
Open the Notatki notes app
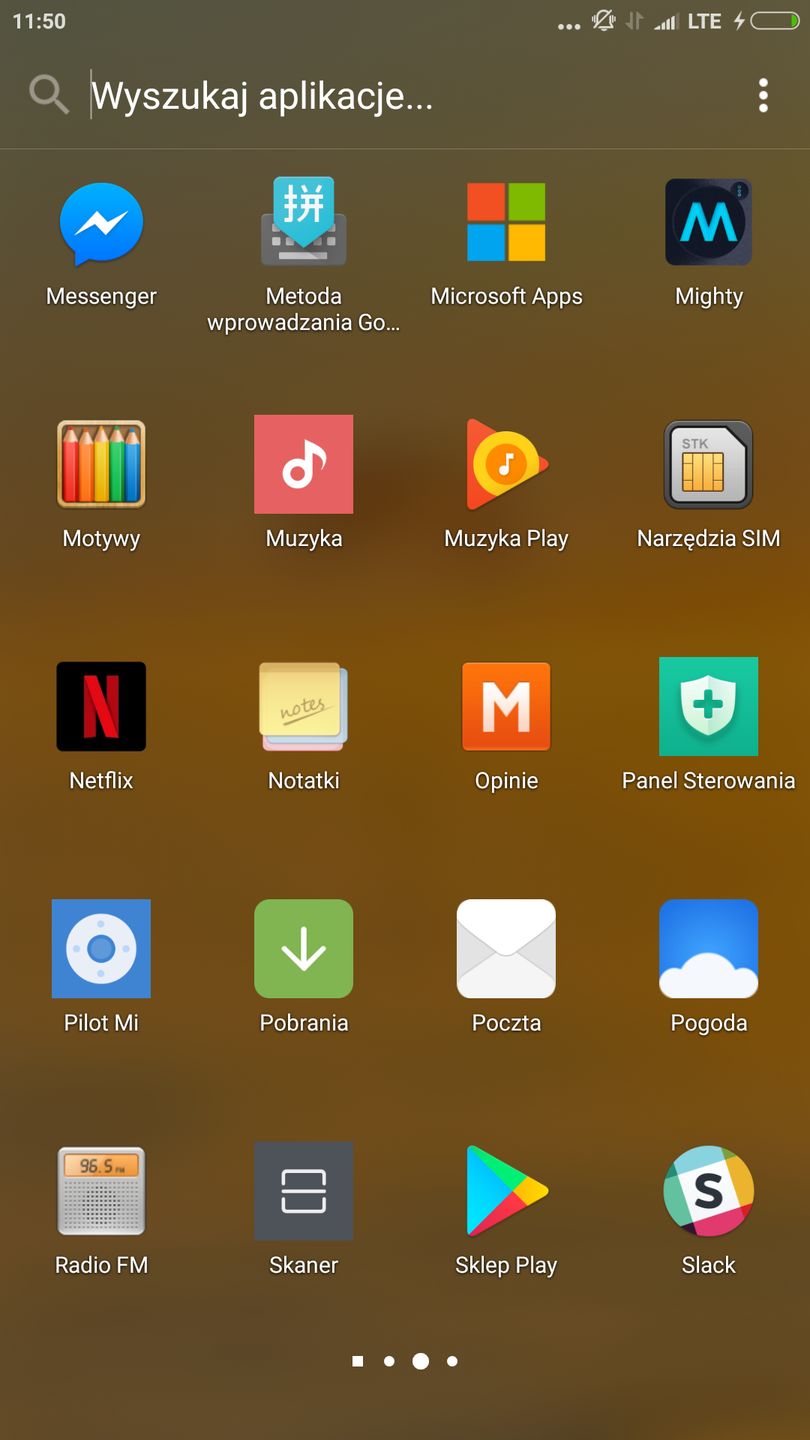pyautogui.click(x=303, y=706)
